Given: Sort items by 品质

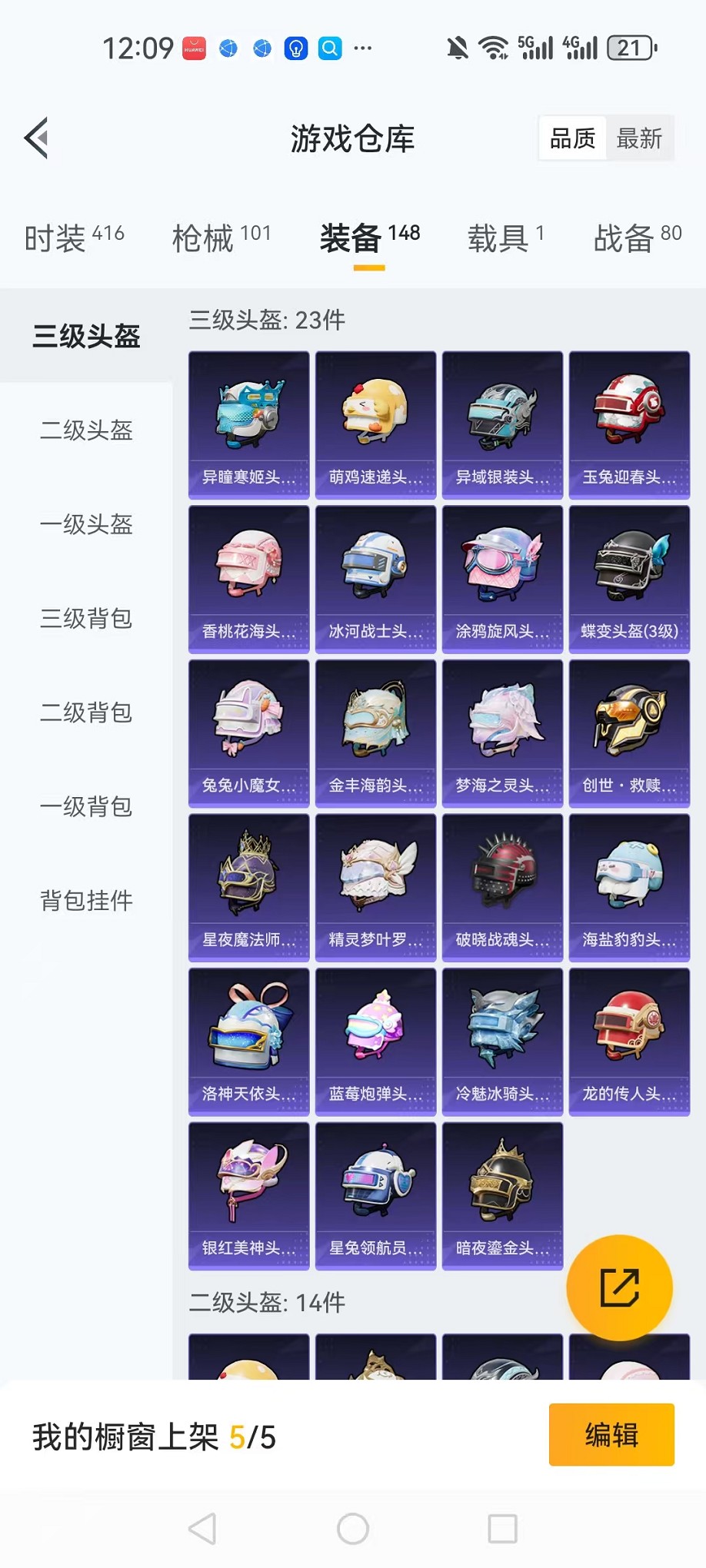Looking at the screenshot, I should pos(572,138).
